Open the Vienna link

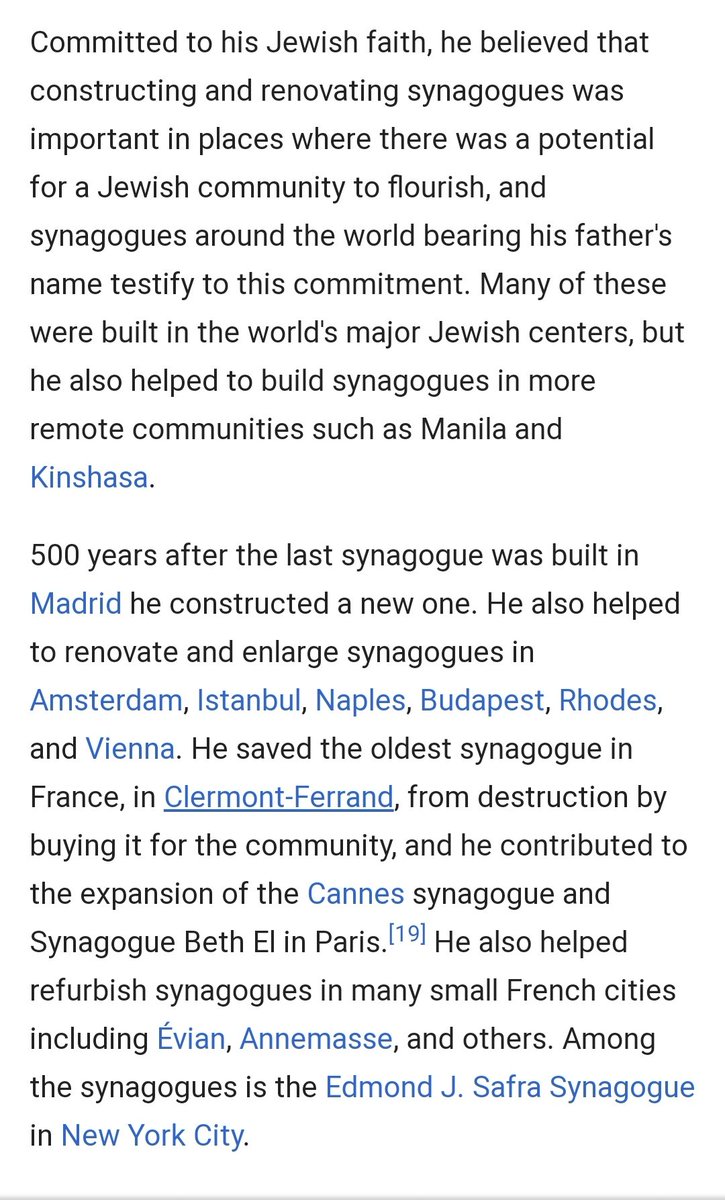[x=130, y=748]
